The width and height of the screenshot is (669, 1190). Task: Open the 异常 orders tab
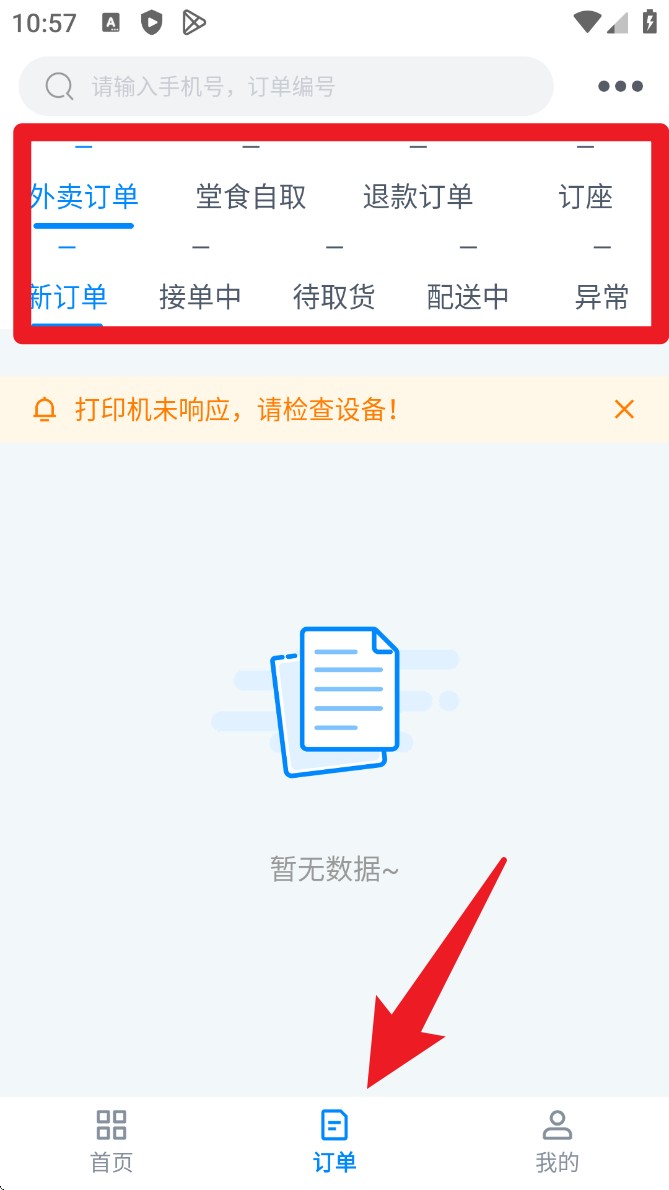[x=601, y=297]
